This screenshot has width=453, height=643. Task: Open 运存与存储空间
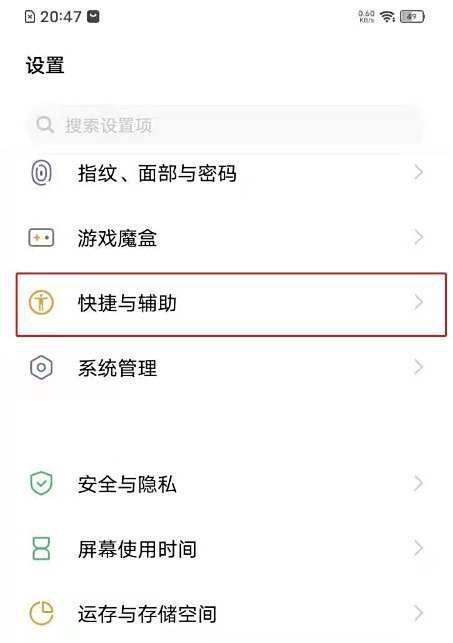coord(226,613)
